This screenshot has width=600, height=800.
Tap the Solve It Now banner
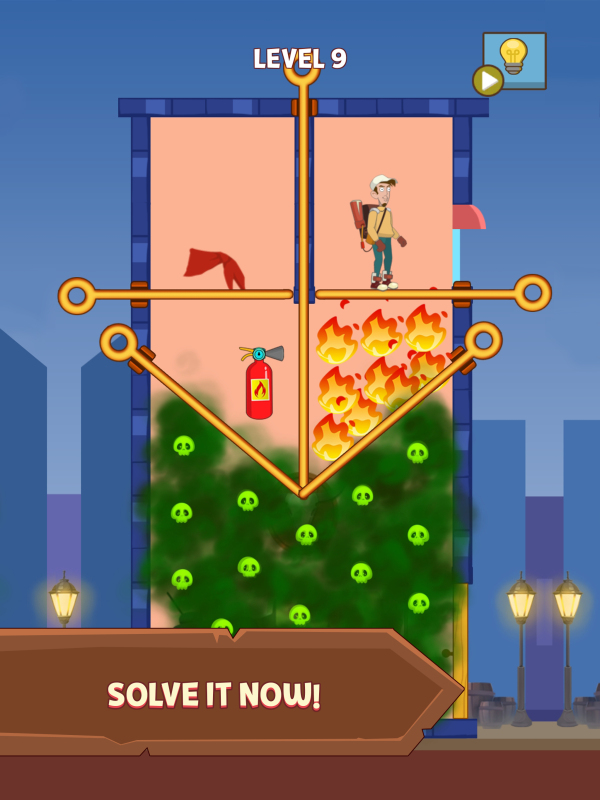pyautogui.click(x=214, y=694)
